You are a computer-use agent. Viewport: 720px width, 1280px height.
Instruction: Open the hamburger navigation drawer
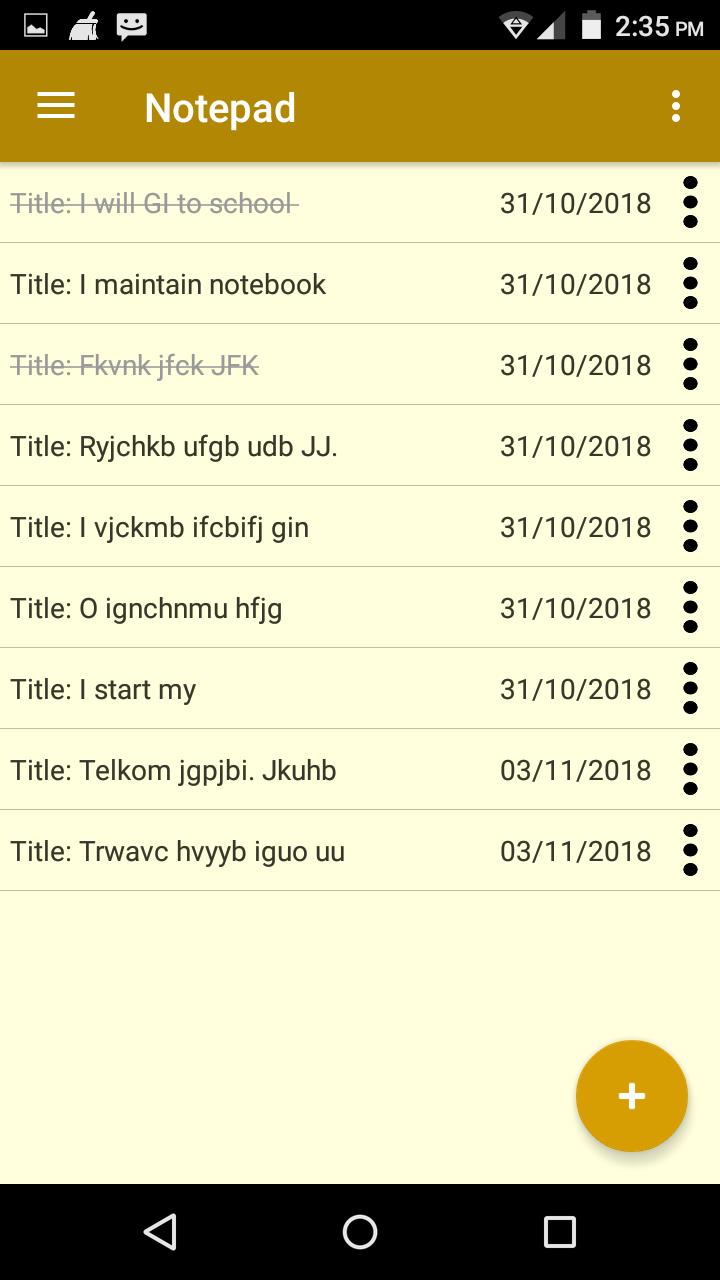[56, 106]
